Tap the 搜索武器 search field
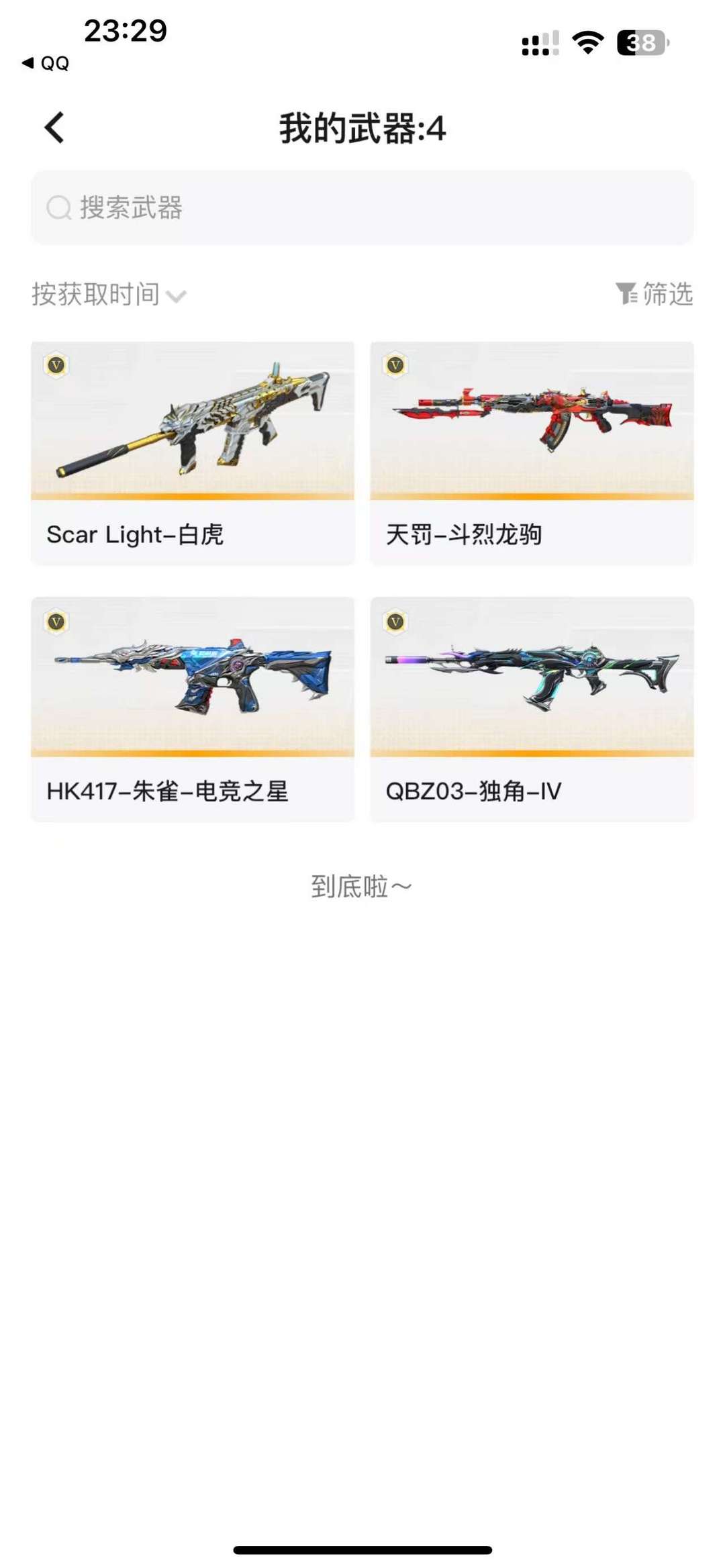The image size is (725, 1568). (x=362, y=207)
